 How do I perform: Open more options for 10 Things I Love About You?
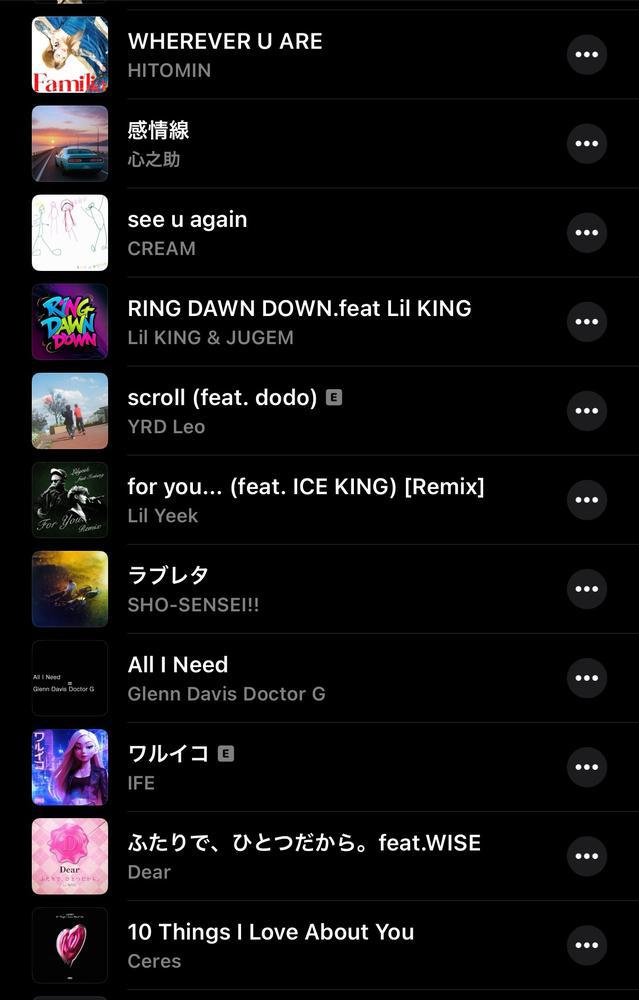pos(587,945)
